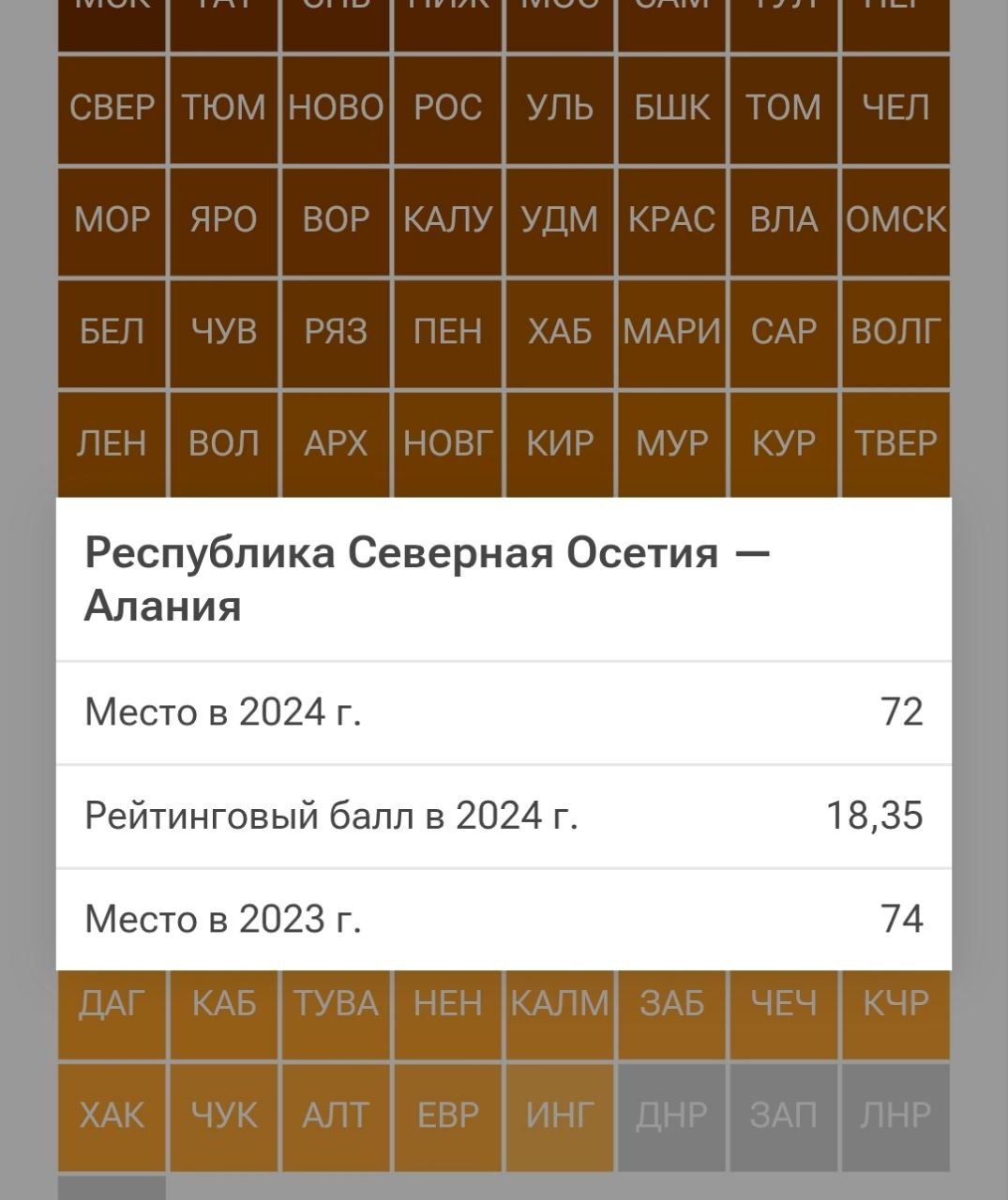The width and height of the screenshot is (1008, 1200).
Task: Select the ОМСК region tile
Action: pos(895,220)
